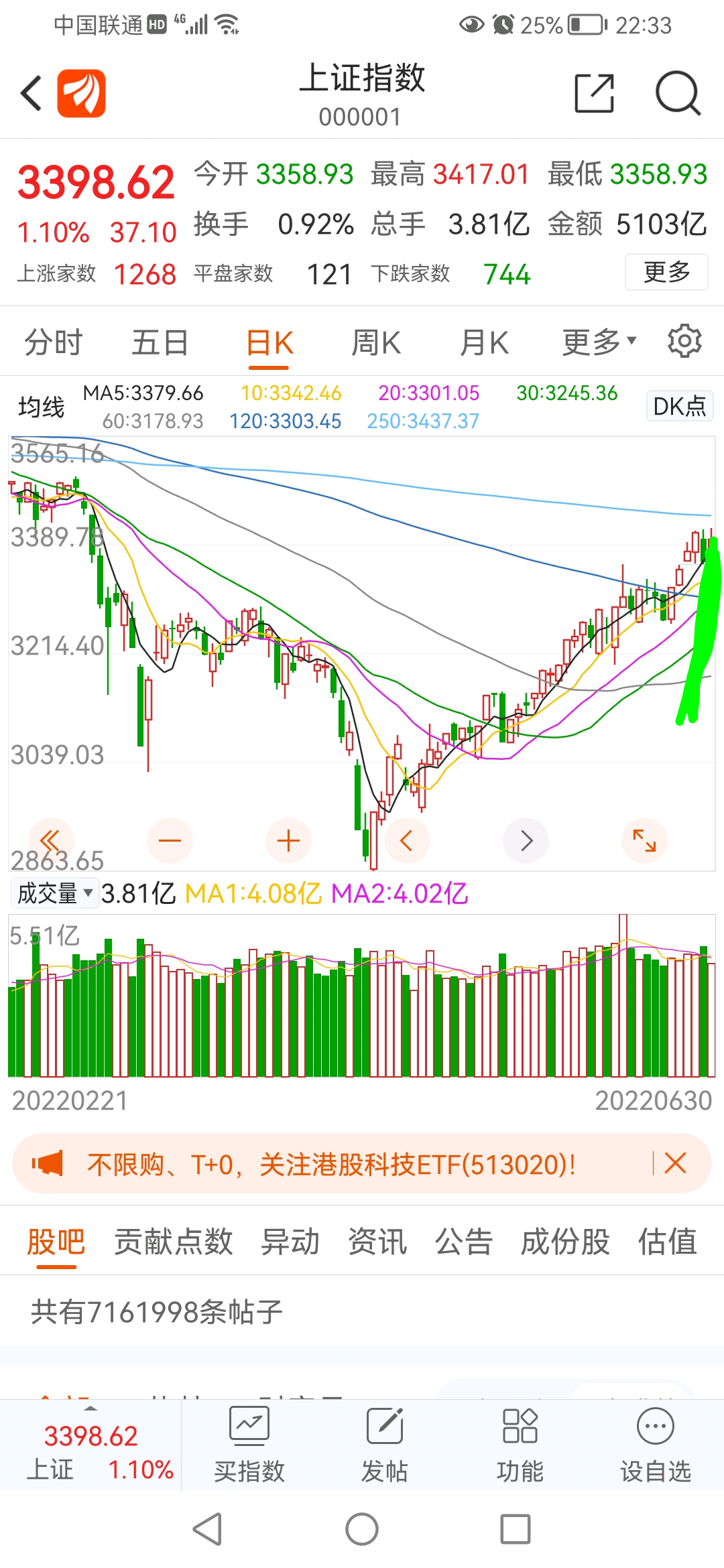Screen dimensions: 724x1568
Task: Switch to the 分时 chart tab
Action: pyautogui.click(x=54, y=342)
